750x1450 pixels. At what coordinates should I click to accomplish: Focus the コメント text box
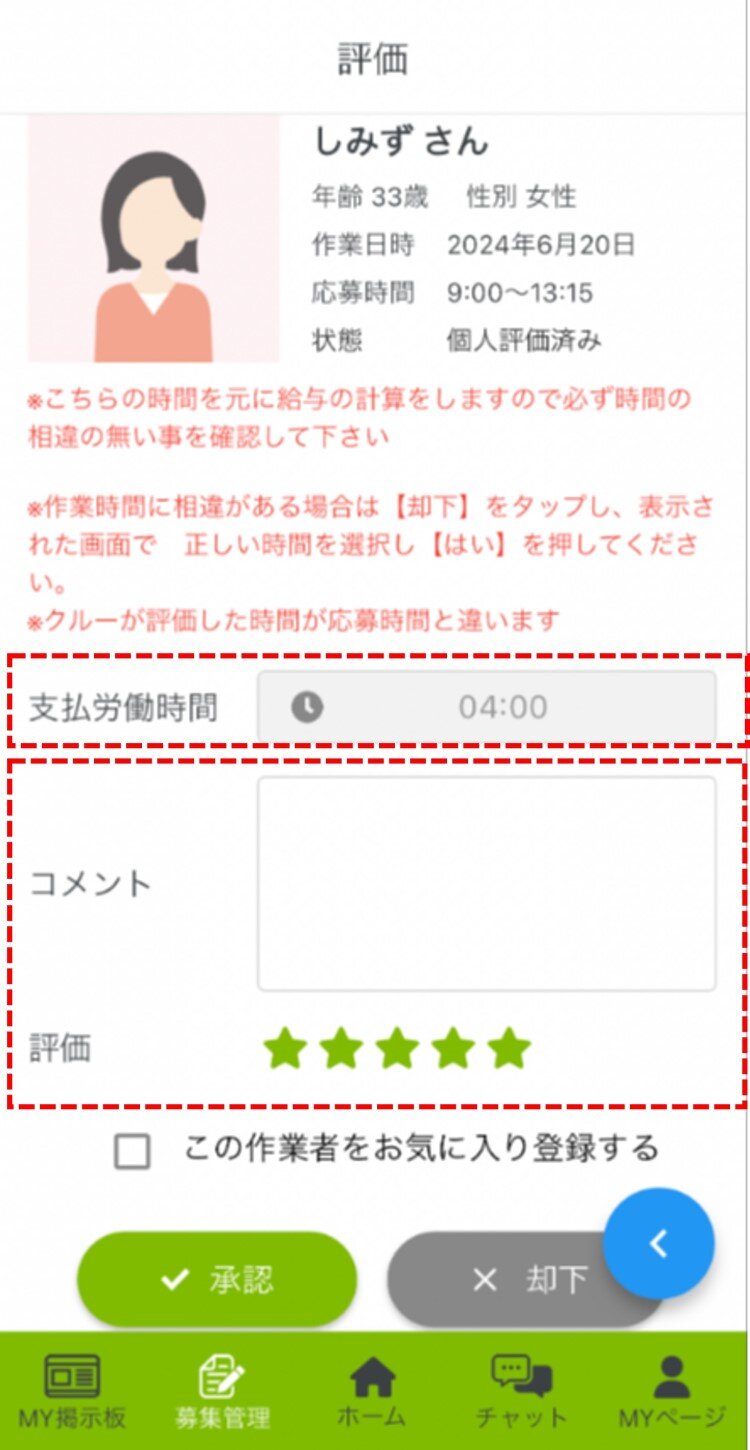(x=486, y=883)
